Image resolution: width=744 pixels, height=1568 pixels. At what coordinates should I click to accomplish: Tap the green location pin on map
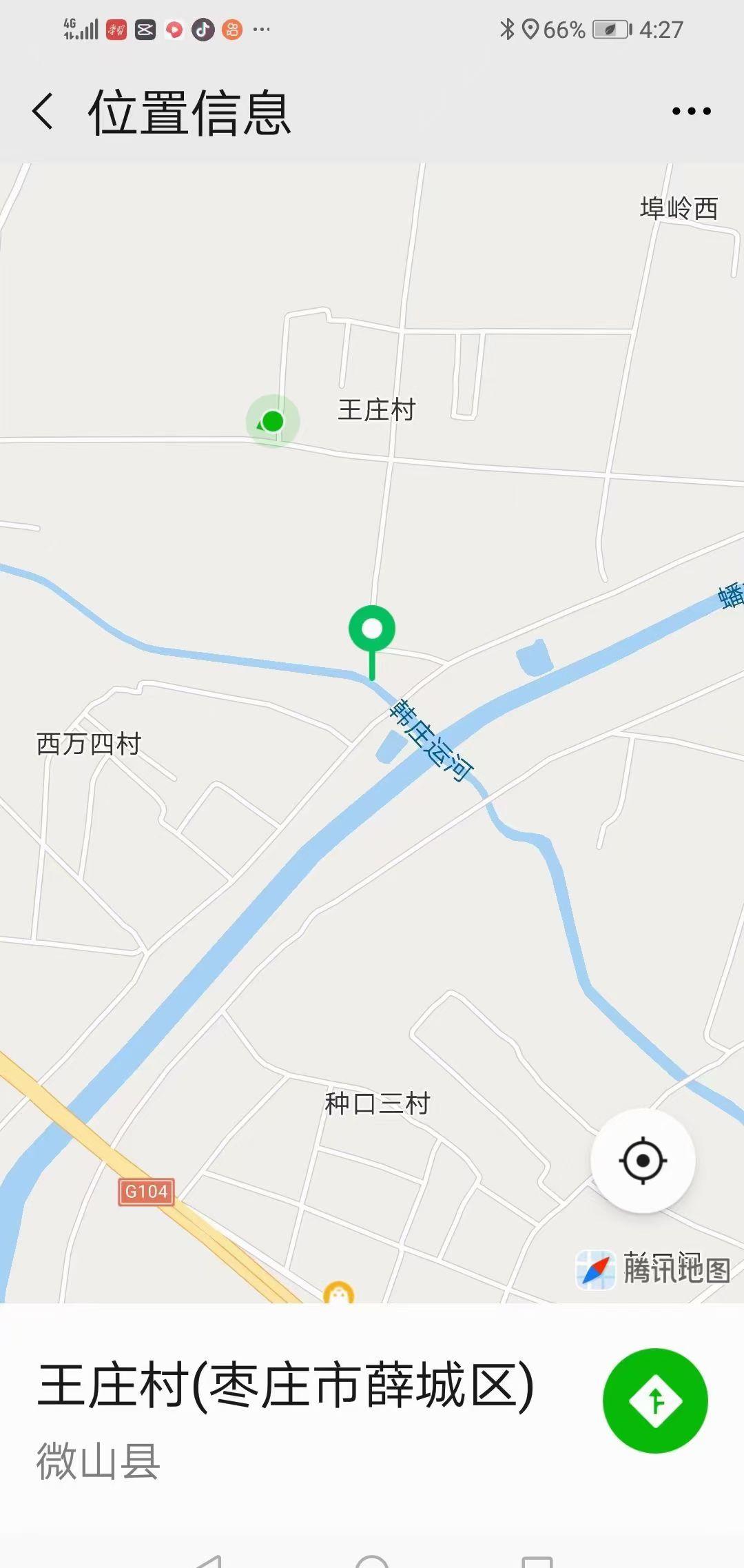coord(372,642)
